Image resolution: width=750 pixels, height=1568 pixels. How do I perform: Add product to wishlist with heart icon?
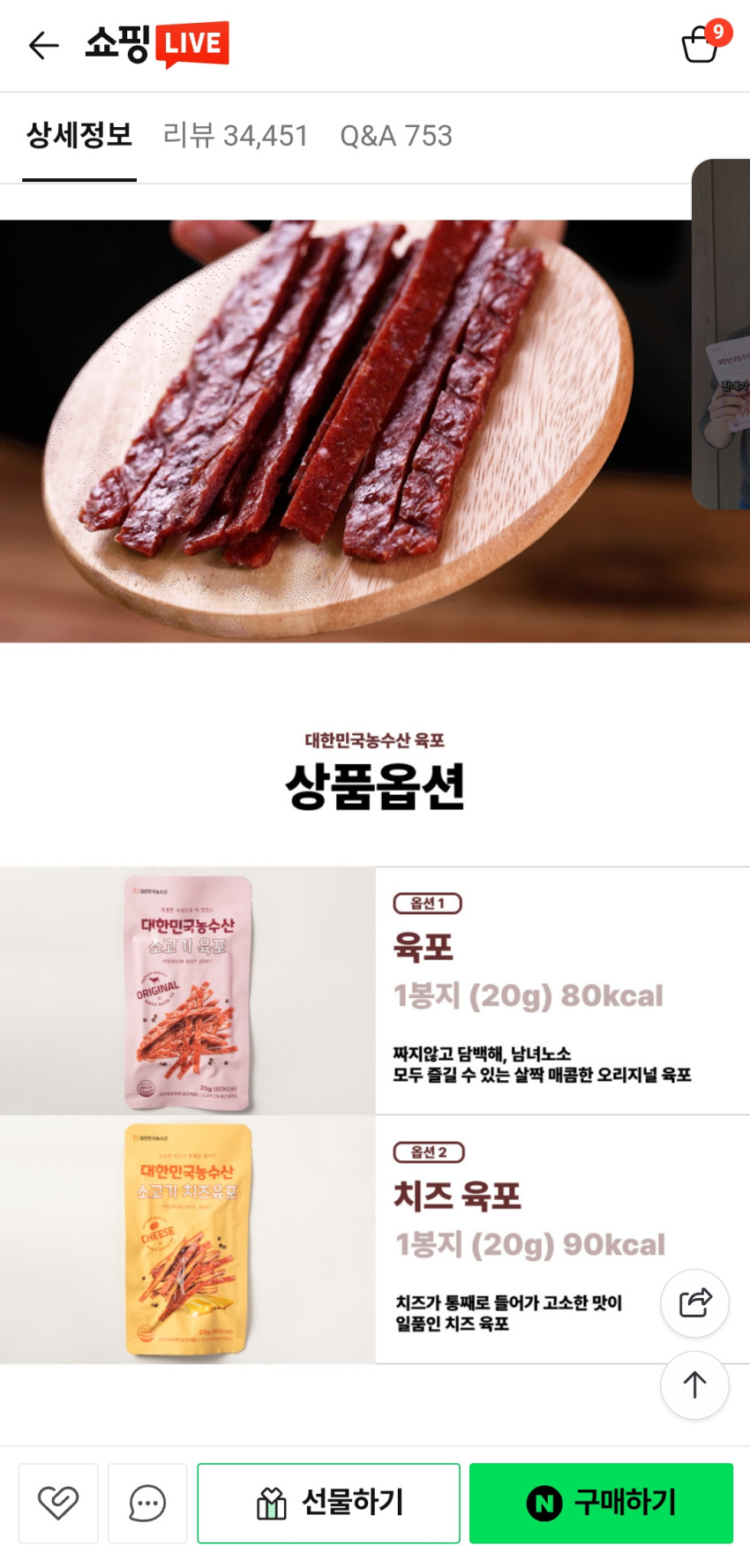pos(58,1503)
